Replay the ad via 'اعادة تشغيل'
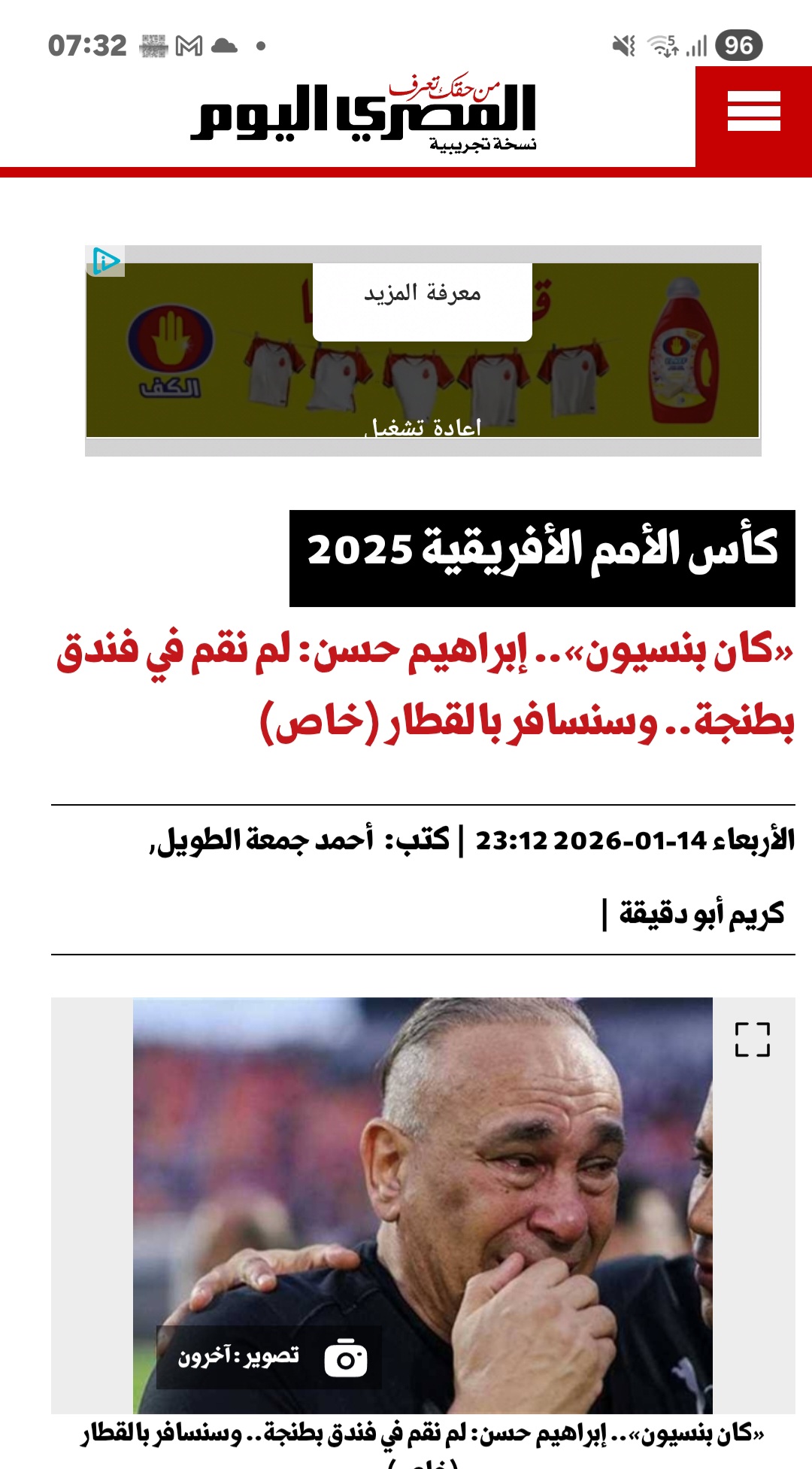This screenshot has width=812, height=1469. (x=423, y=428)
